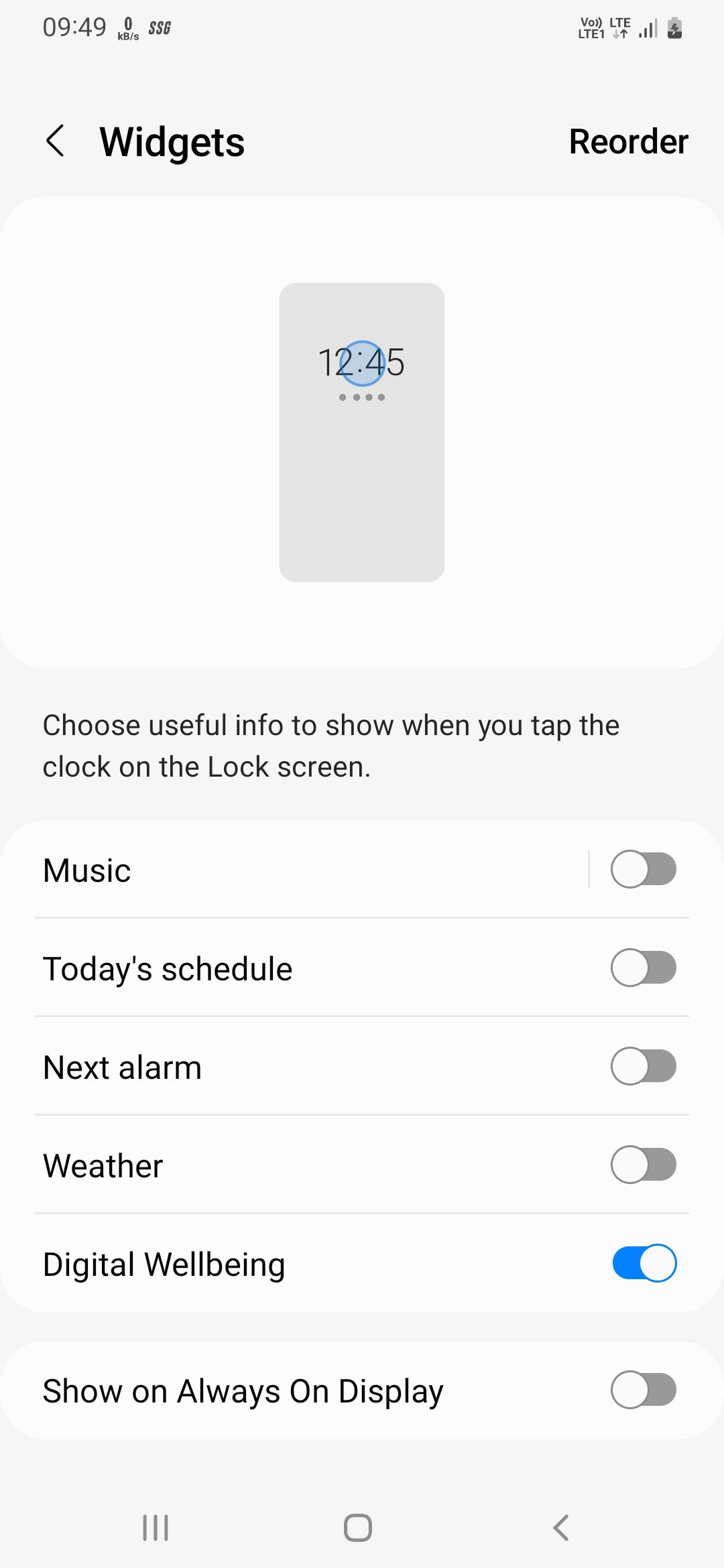
Task: Tap the back arrow next to Widgets
Action: click(57, 141)
